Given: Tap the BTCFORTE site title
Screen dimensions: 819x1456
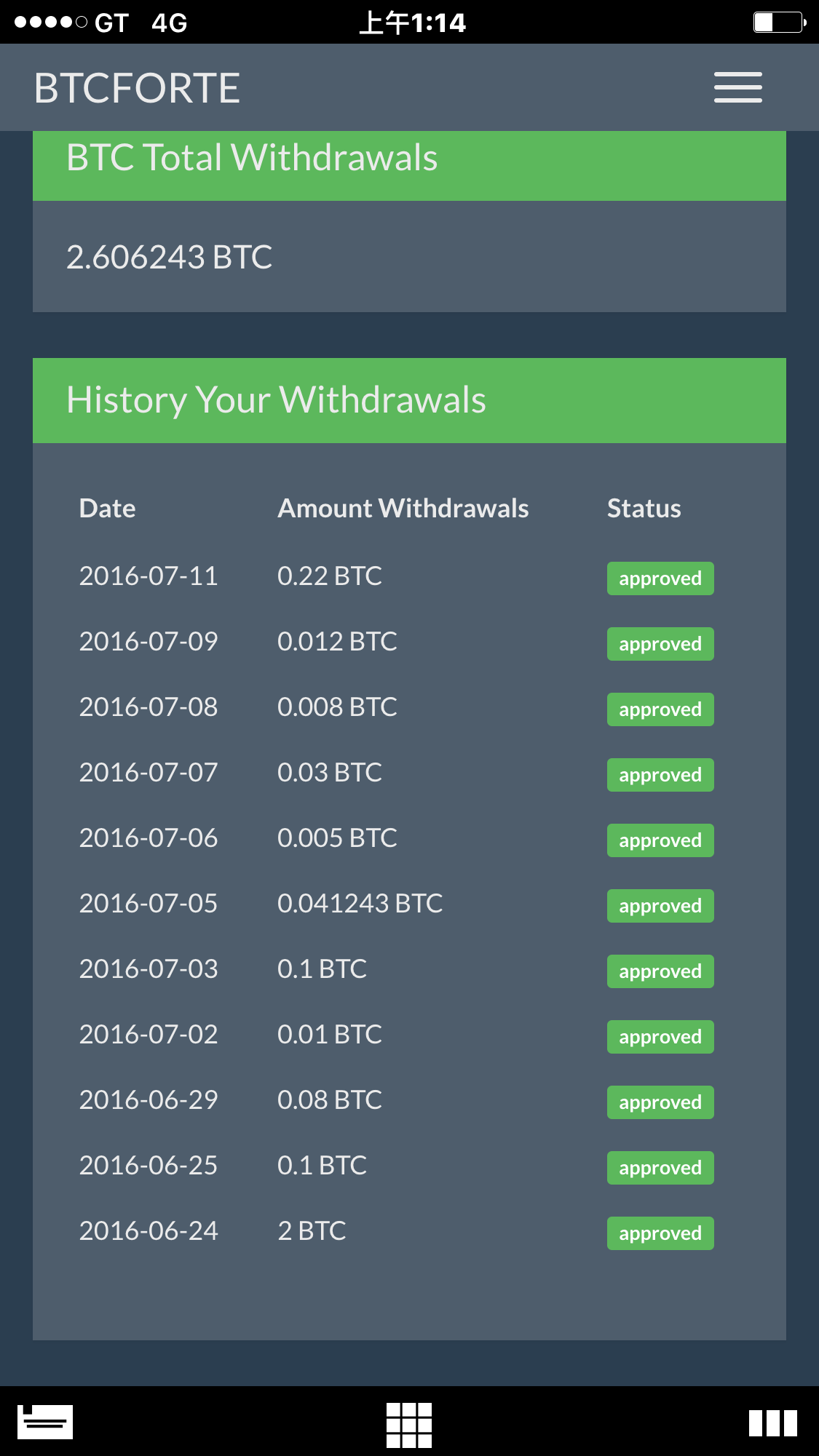Looking at the screenshot, I should click(x=137, y=88).
